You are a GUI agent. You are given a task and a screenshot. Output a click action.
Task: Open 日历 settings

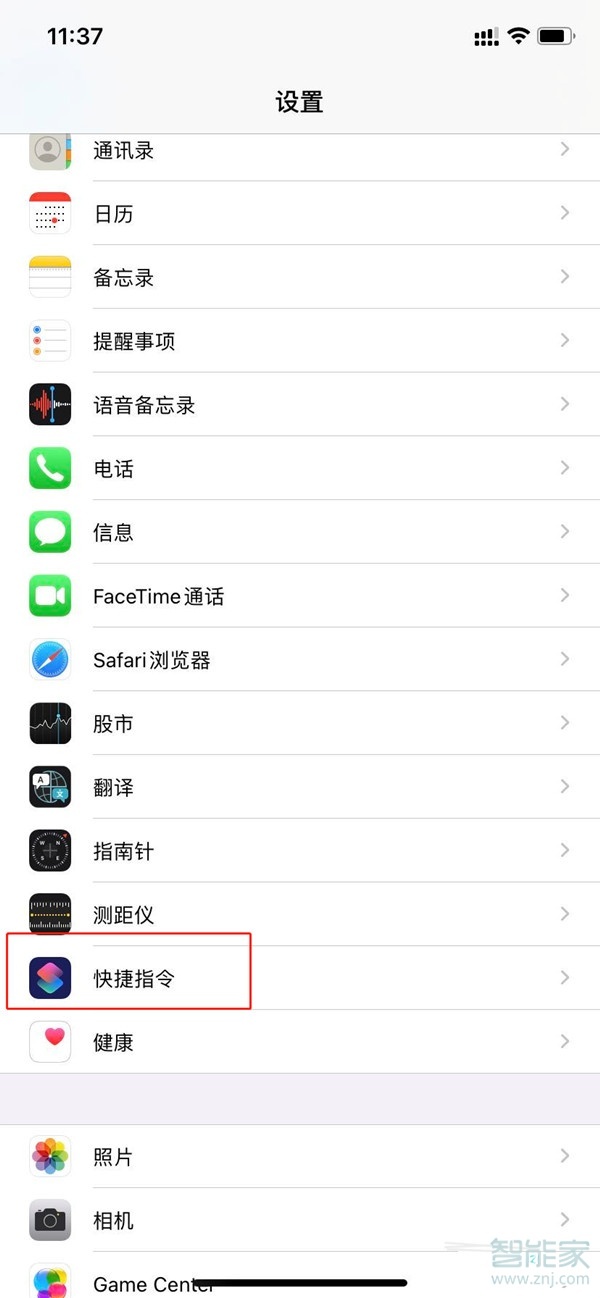(300, 214)
